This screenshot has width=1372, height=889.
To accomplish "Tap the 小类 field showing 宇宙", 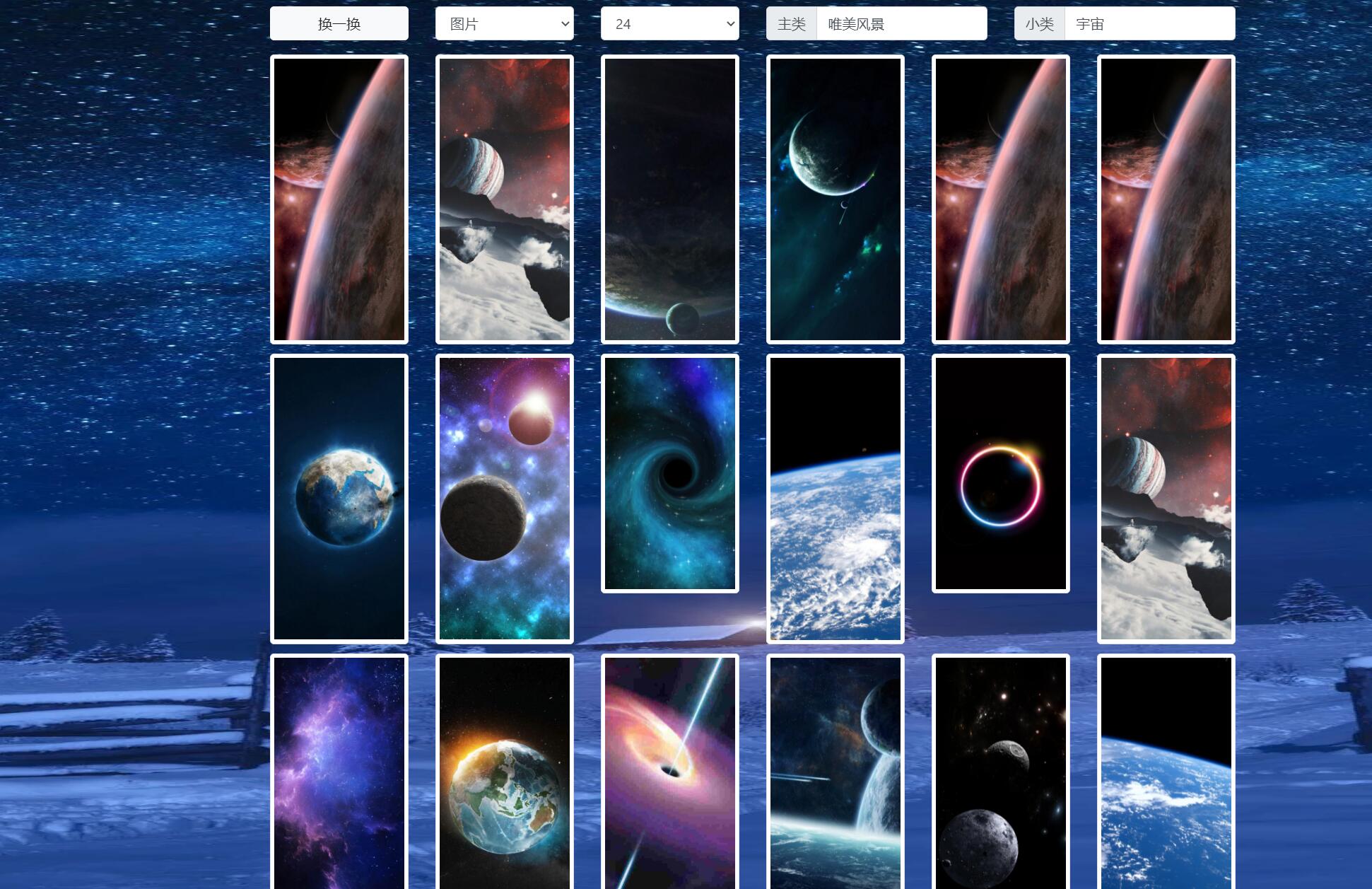I will (1149, 24).
